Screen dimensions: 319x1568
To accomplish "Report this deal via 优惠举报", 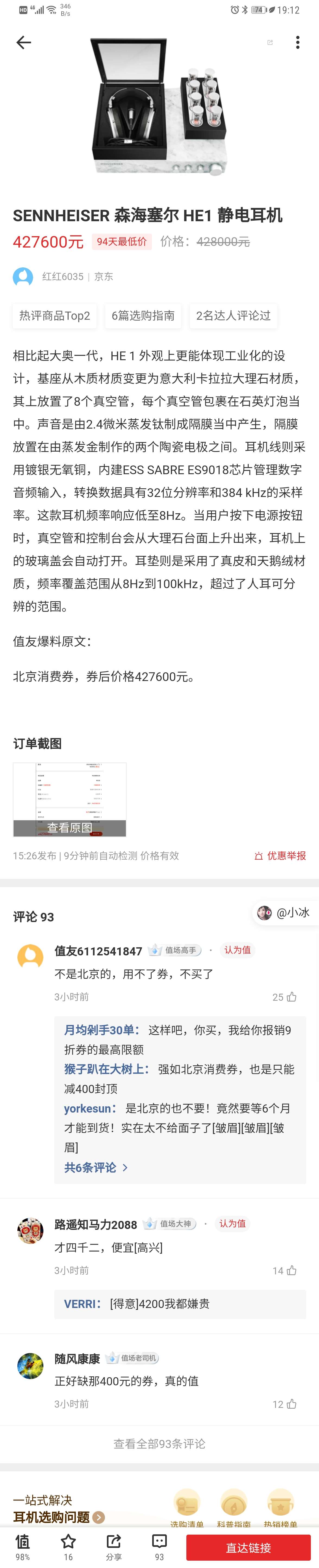I will [280, 855].
